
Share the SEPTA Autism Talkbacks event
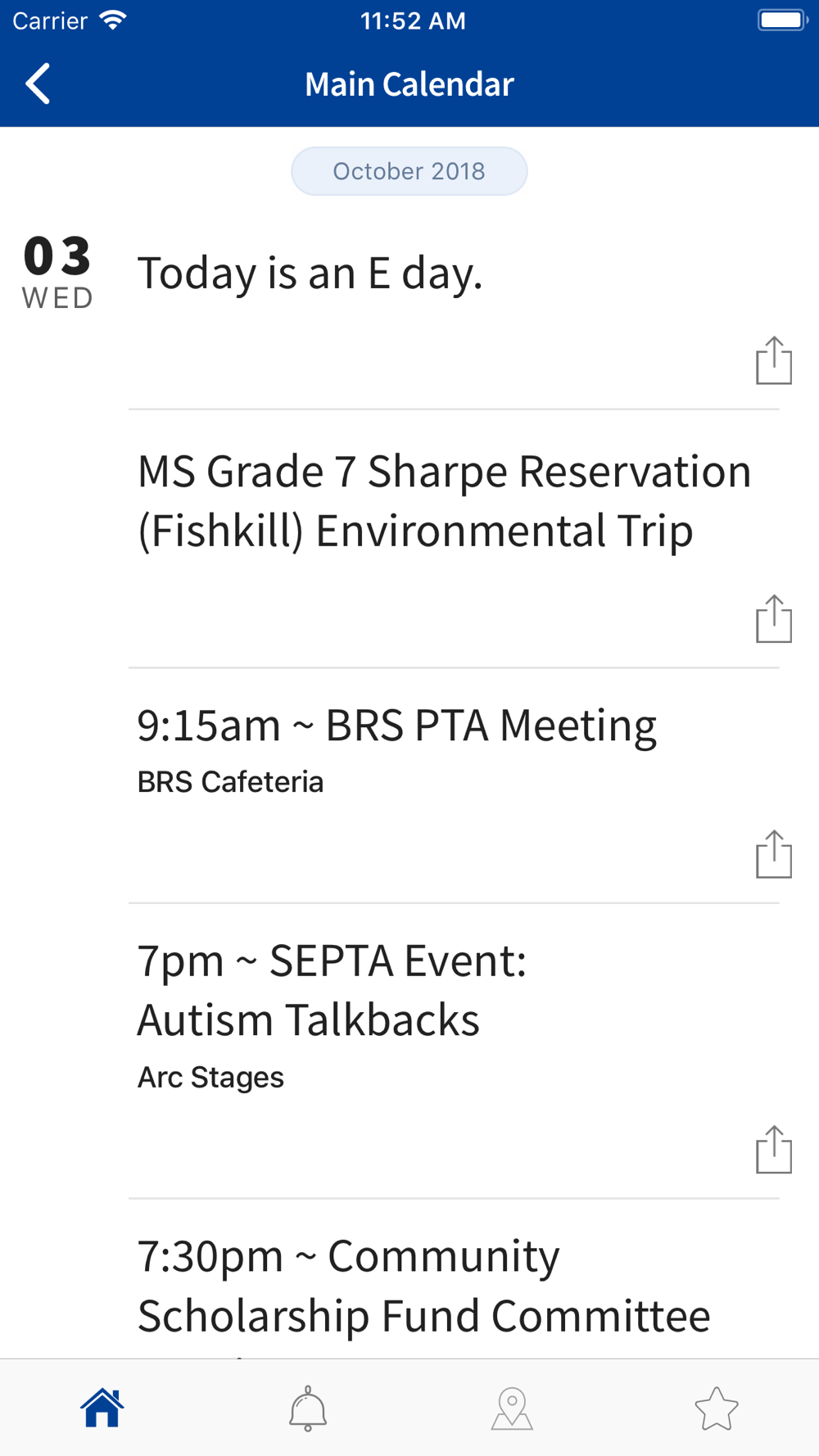(x=774, y=1149)
